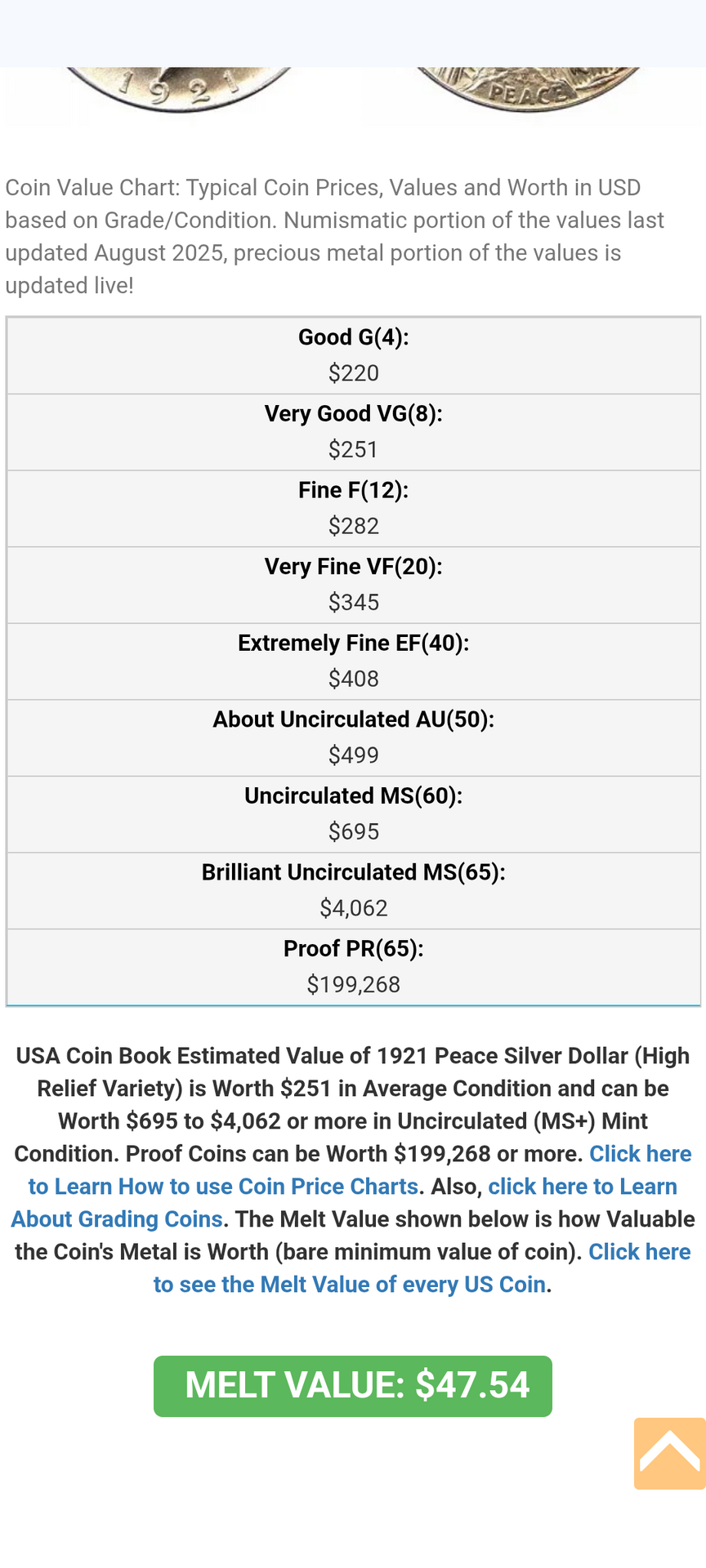
Task: Open the Learn About Grading Coins link
Action: [117, 1218]
